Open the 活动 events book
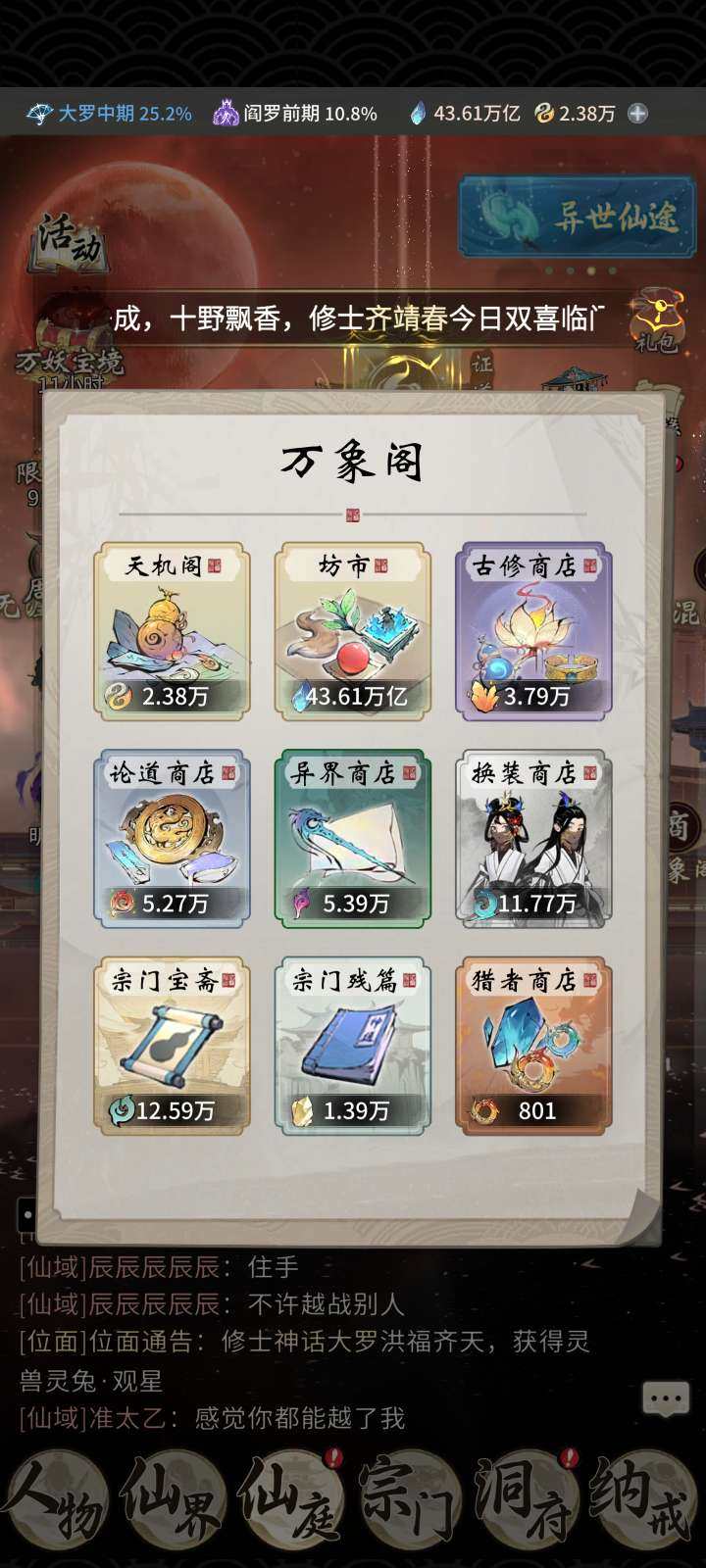Screen dimensions: 706x1568 (x=67, y=242)
